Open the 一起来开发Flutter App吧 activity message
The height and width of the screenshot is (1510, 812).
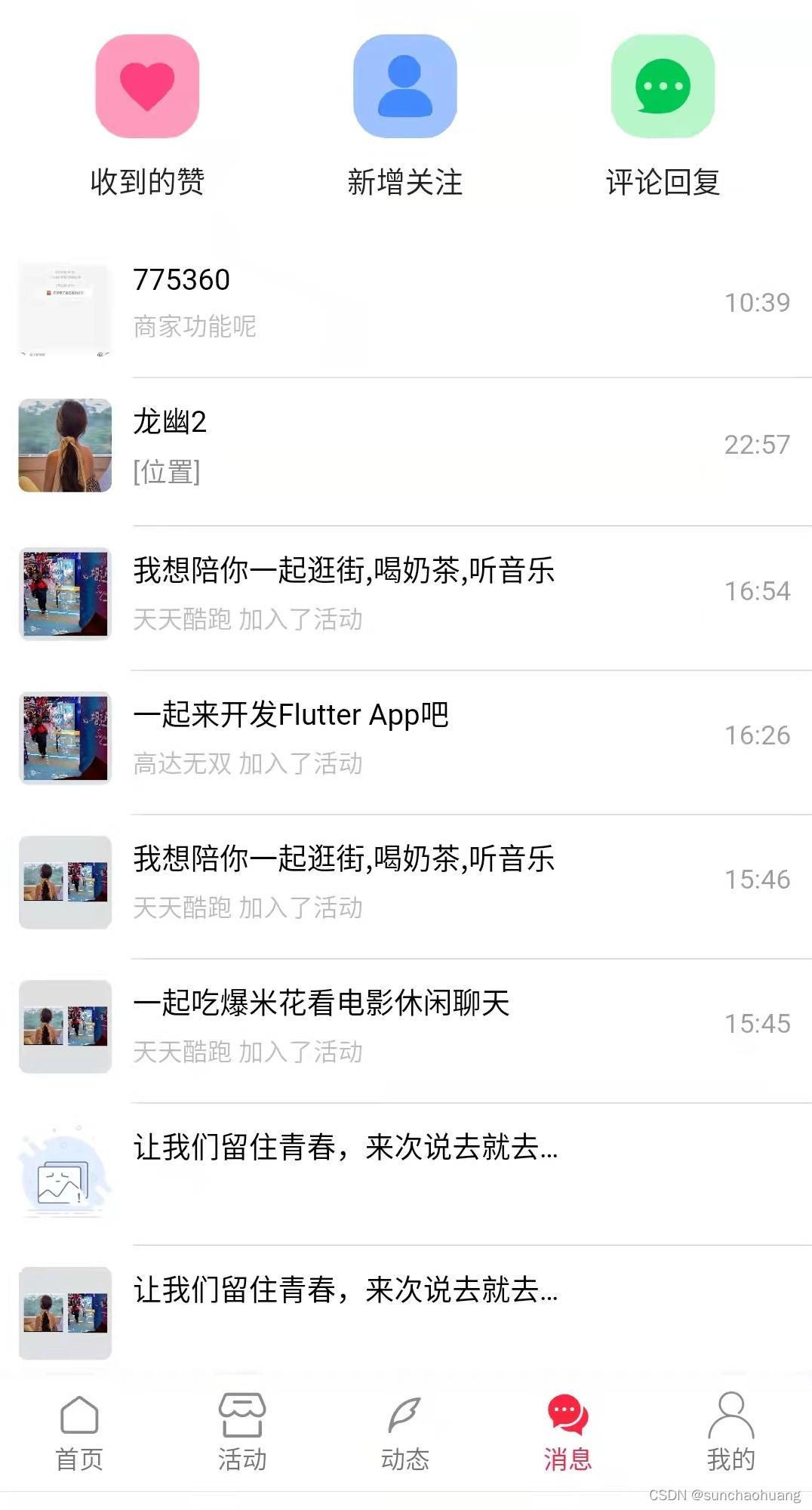406,738
